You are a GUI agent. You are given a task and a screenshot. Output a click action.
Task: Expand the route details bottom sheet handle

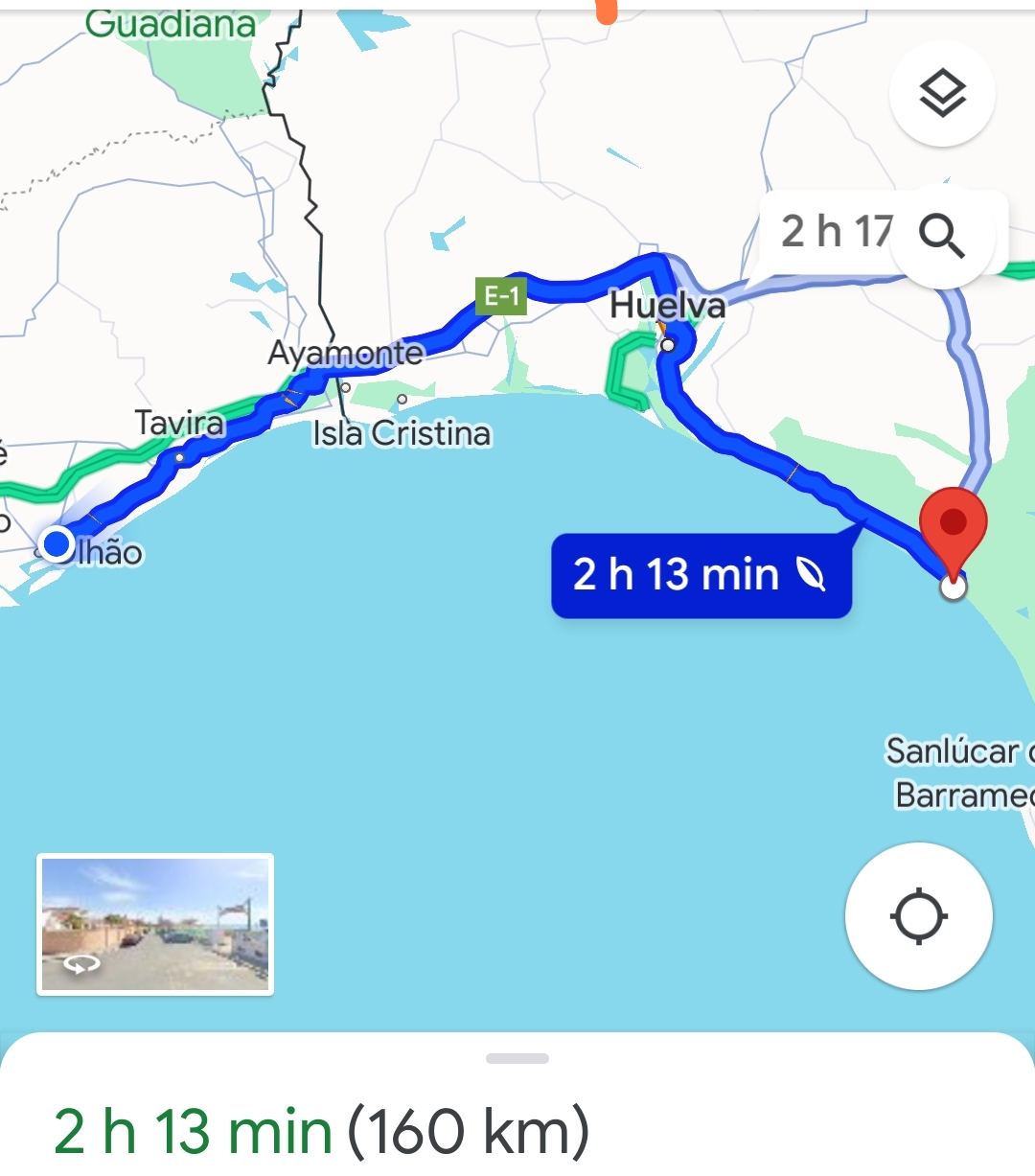pyautogui.click(x=517, y=1058)
